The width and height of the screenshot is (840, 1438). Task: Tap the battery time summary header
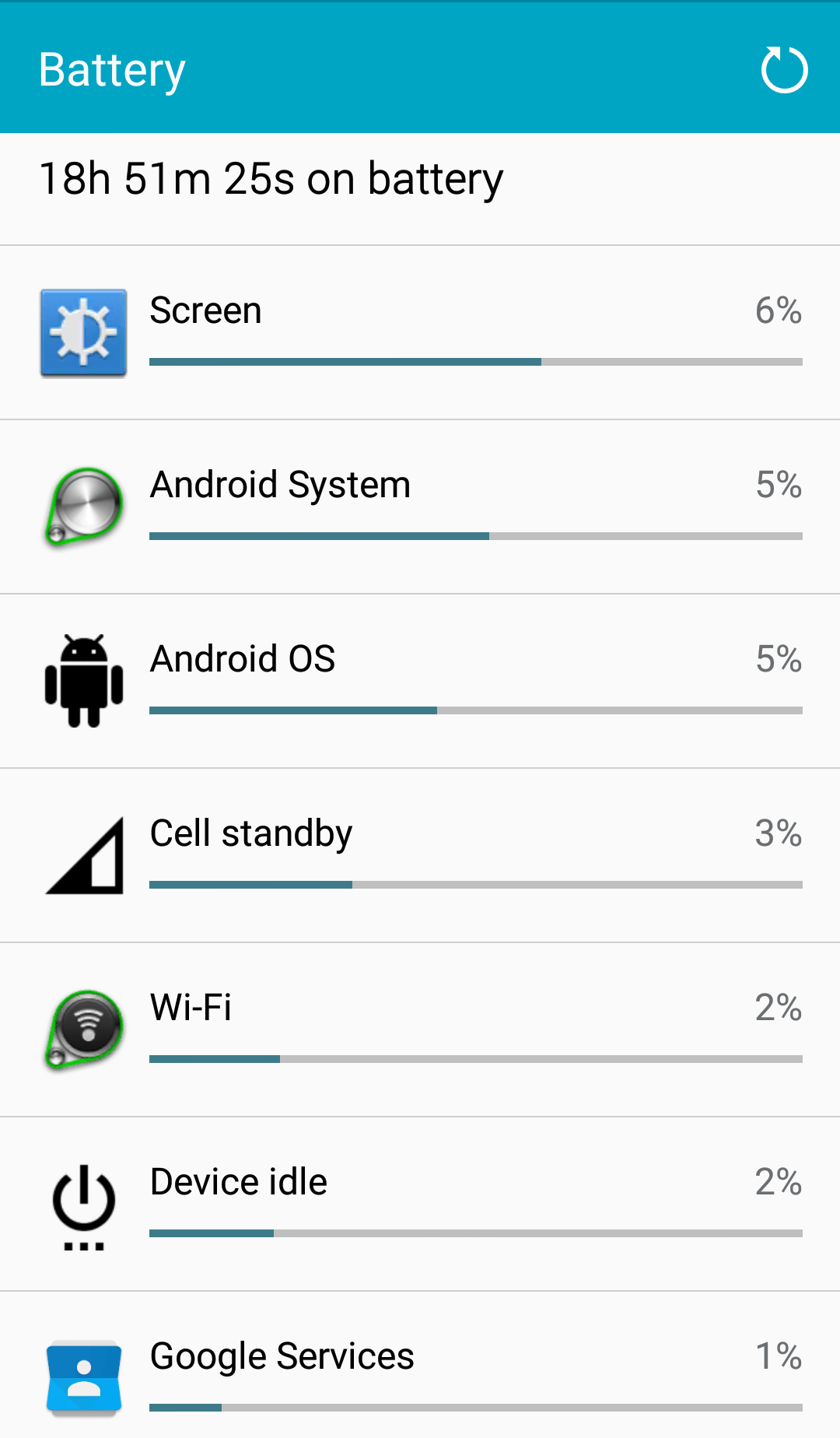(x=271, y=178)
